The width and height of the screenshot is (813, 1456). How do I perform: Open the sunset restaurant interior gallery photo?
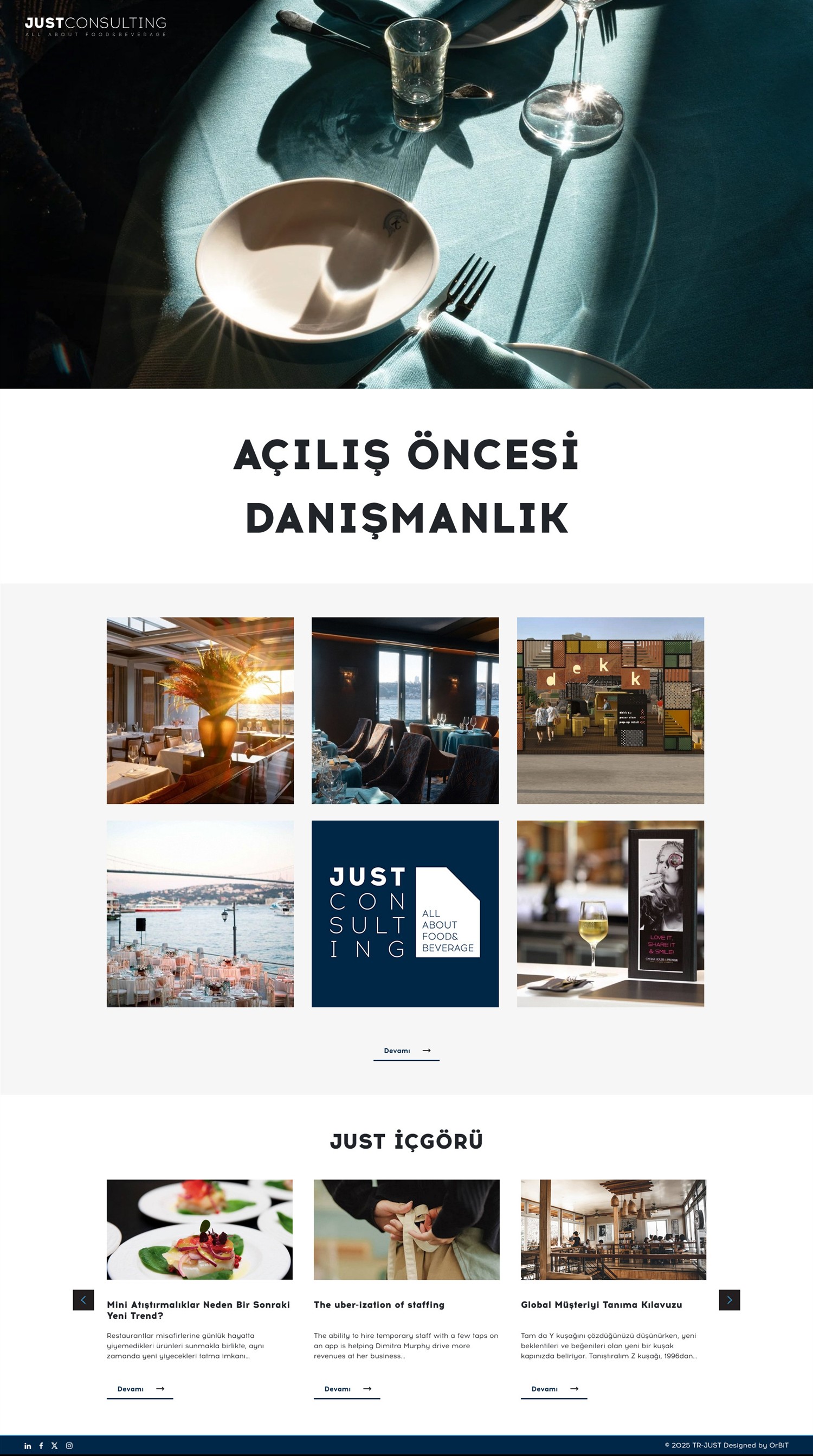(x=200, y=711)
